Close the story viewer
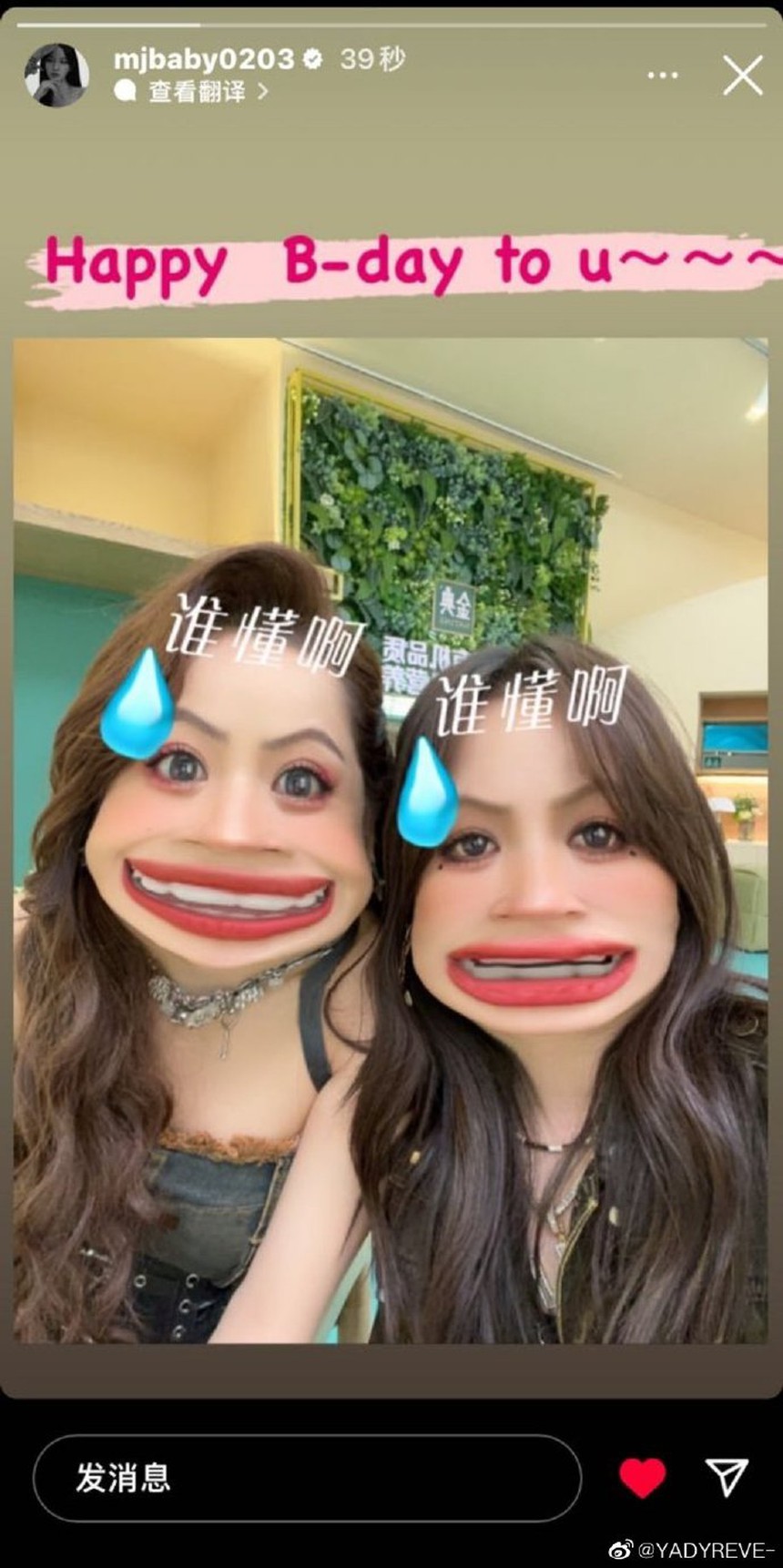The width and height of the screenshot is (783, 1568). (742, 76)
